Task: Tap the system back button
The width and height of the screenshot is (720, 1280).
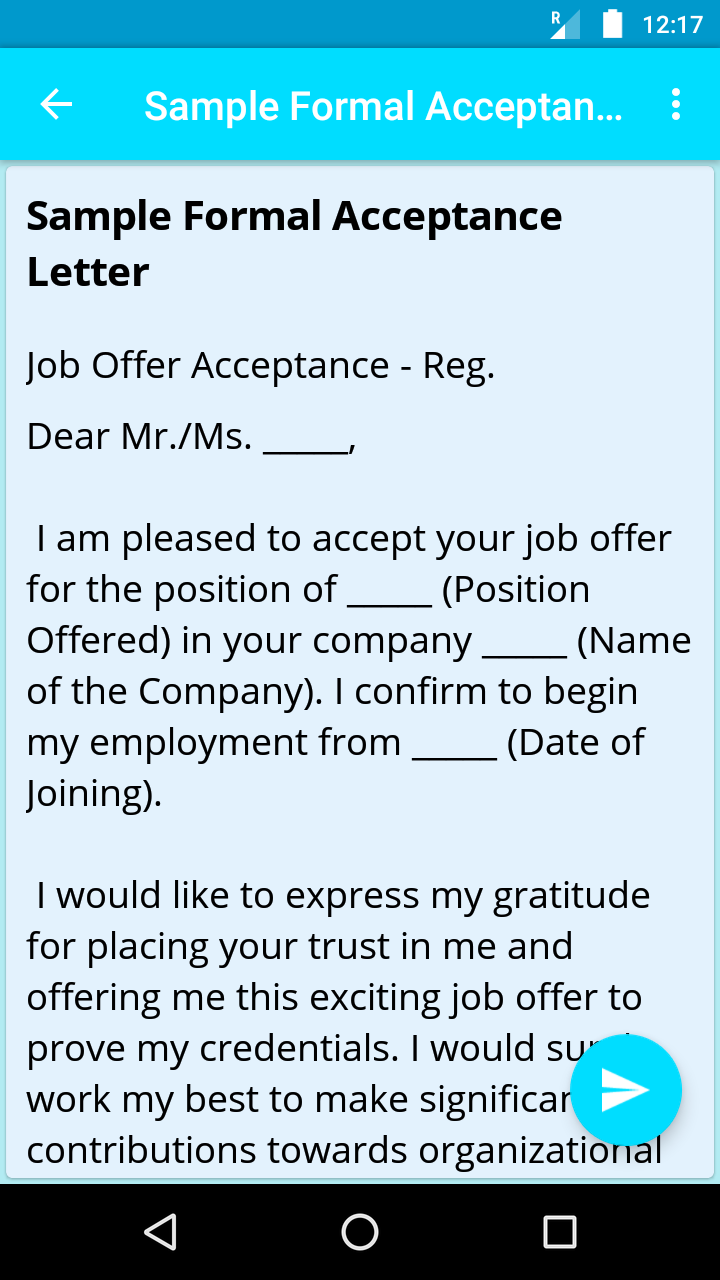Action: coord(160,1232)
